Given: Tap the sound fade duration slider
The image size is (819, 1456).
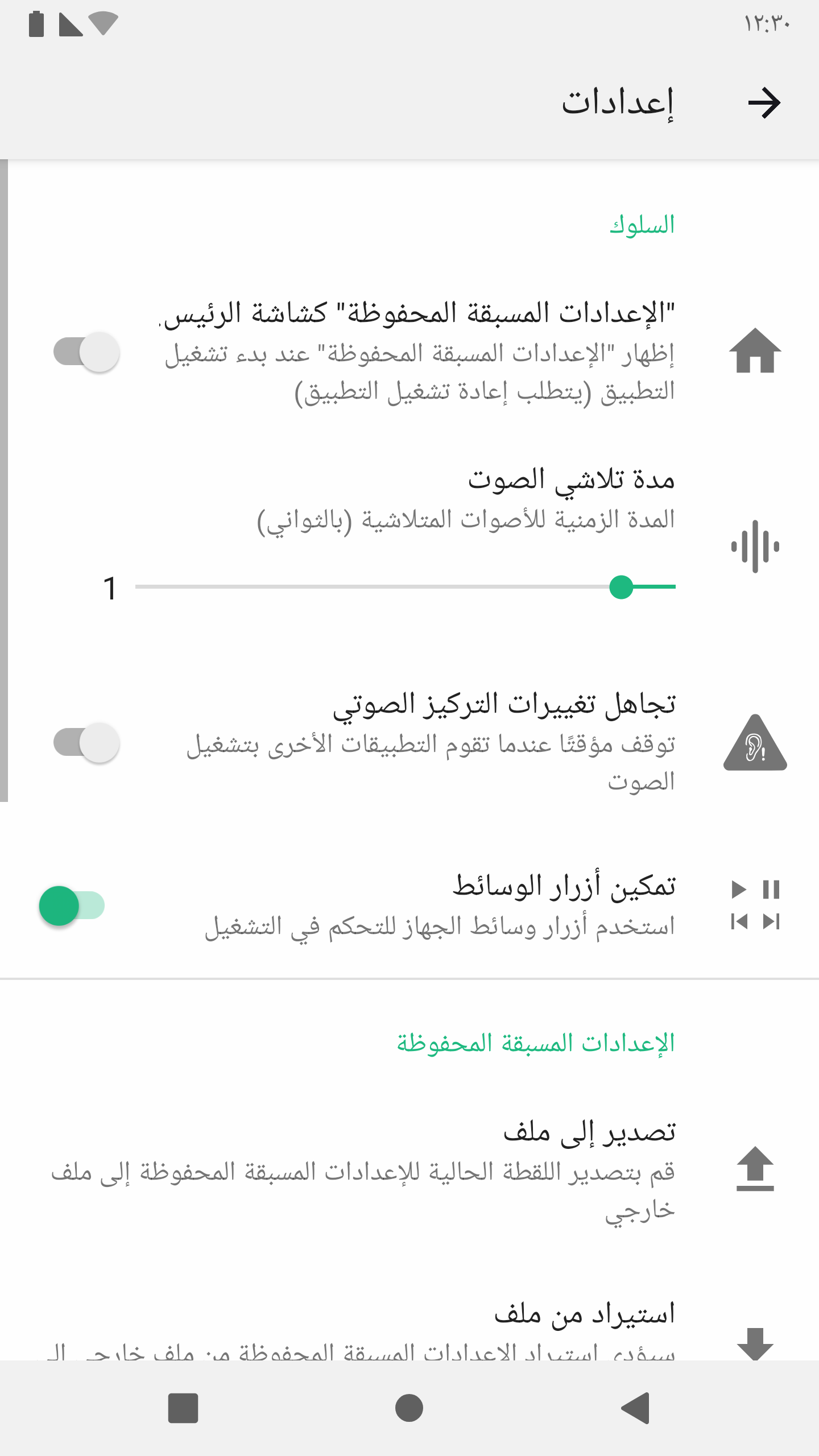Looking at the screenshot, I should [405, 587].
